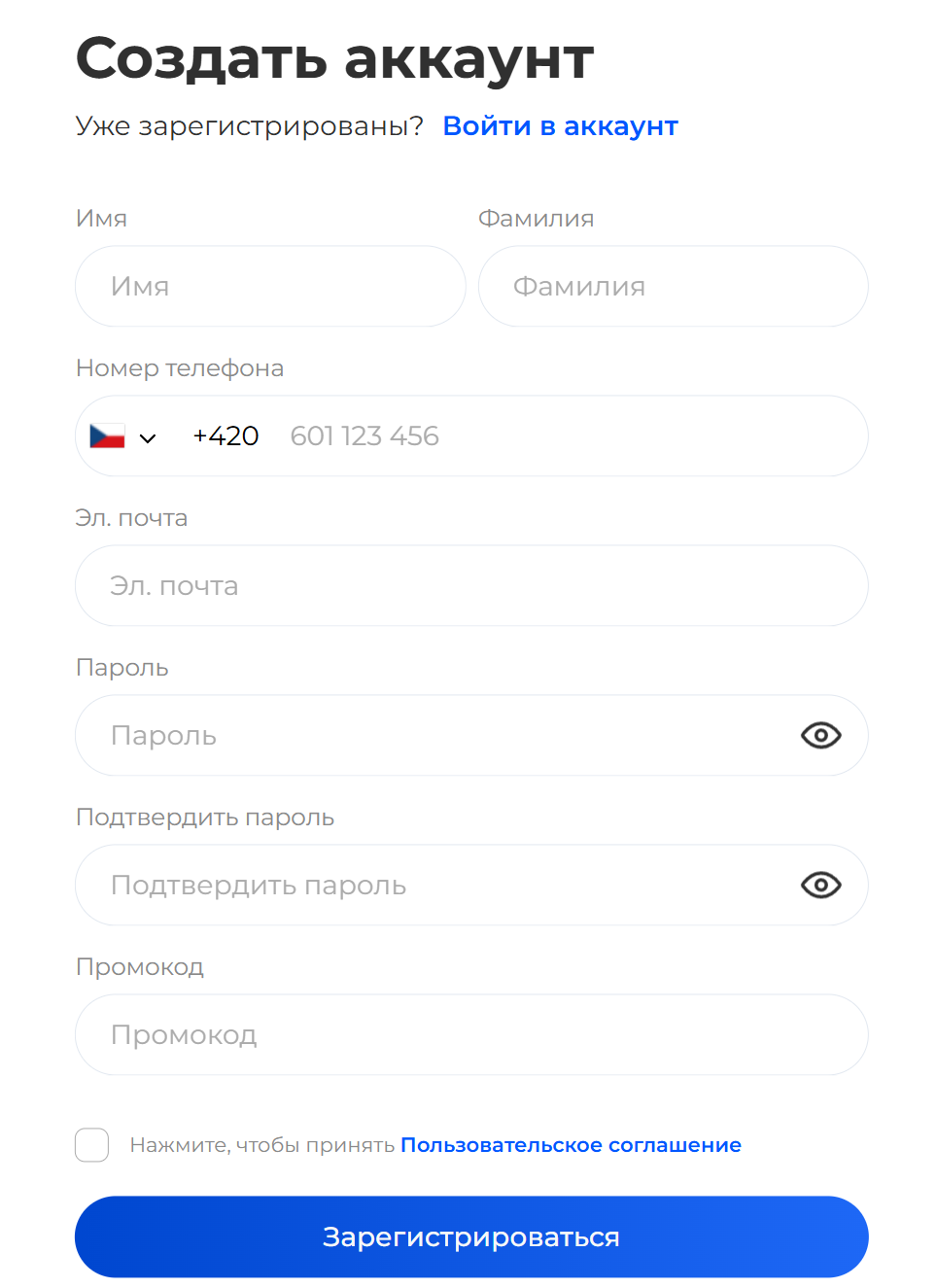The height and width of the screenshot is (1288, 937).
Task: Reveal text in Подтвердить пароль field
Action: tap(820, 886)
